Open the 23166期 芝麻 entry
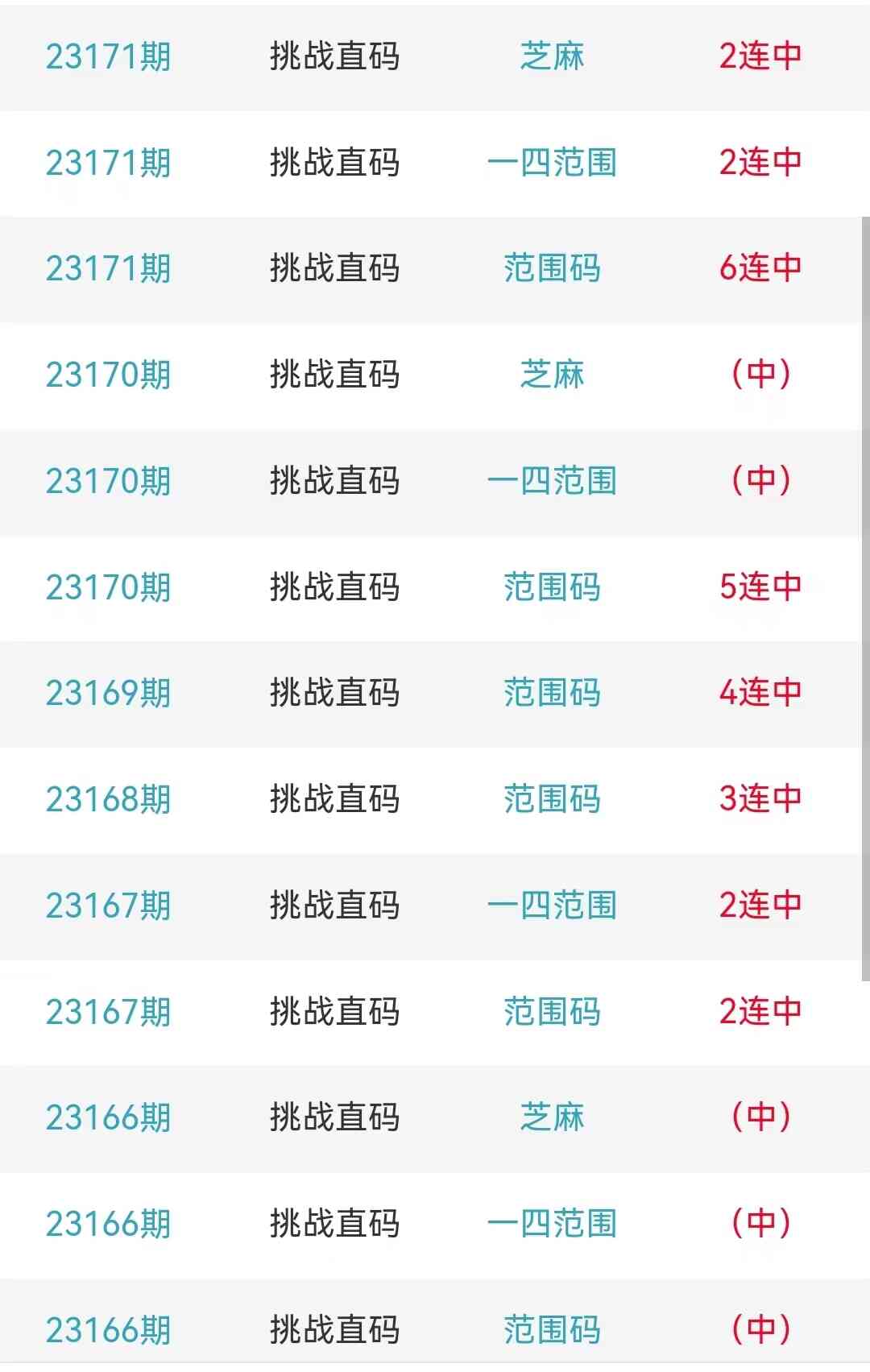Image resolution: width=870 pixels, height=1372 pixels. (552, 1117)
